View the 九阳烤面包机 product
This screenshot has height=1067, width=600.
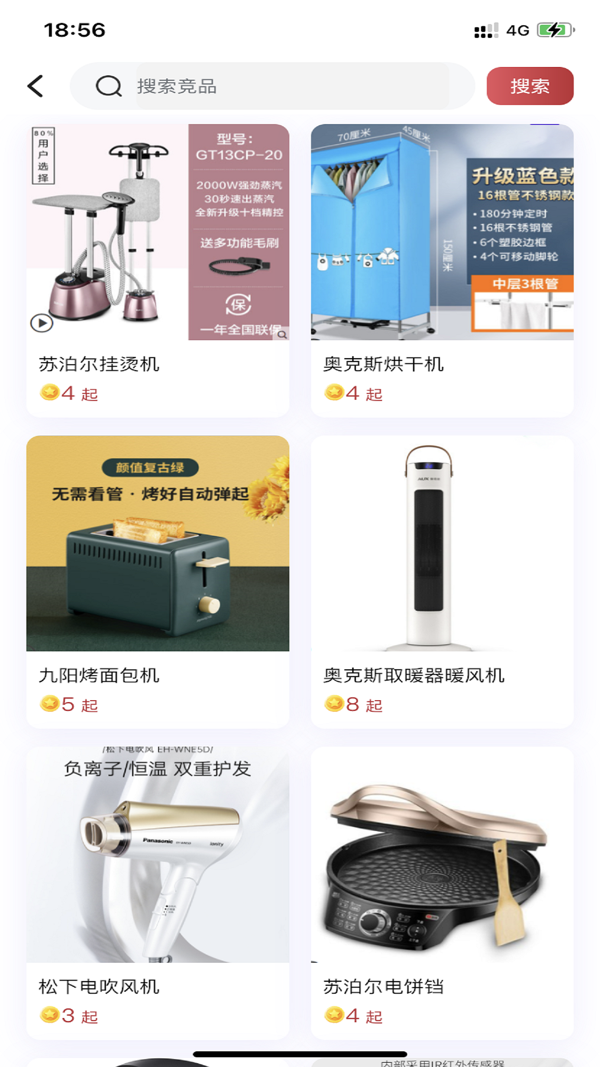[x=157, y=580]
